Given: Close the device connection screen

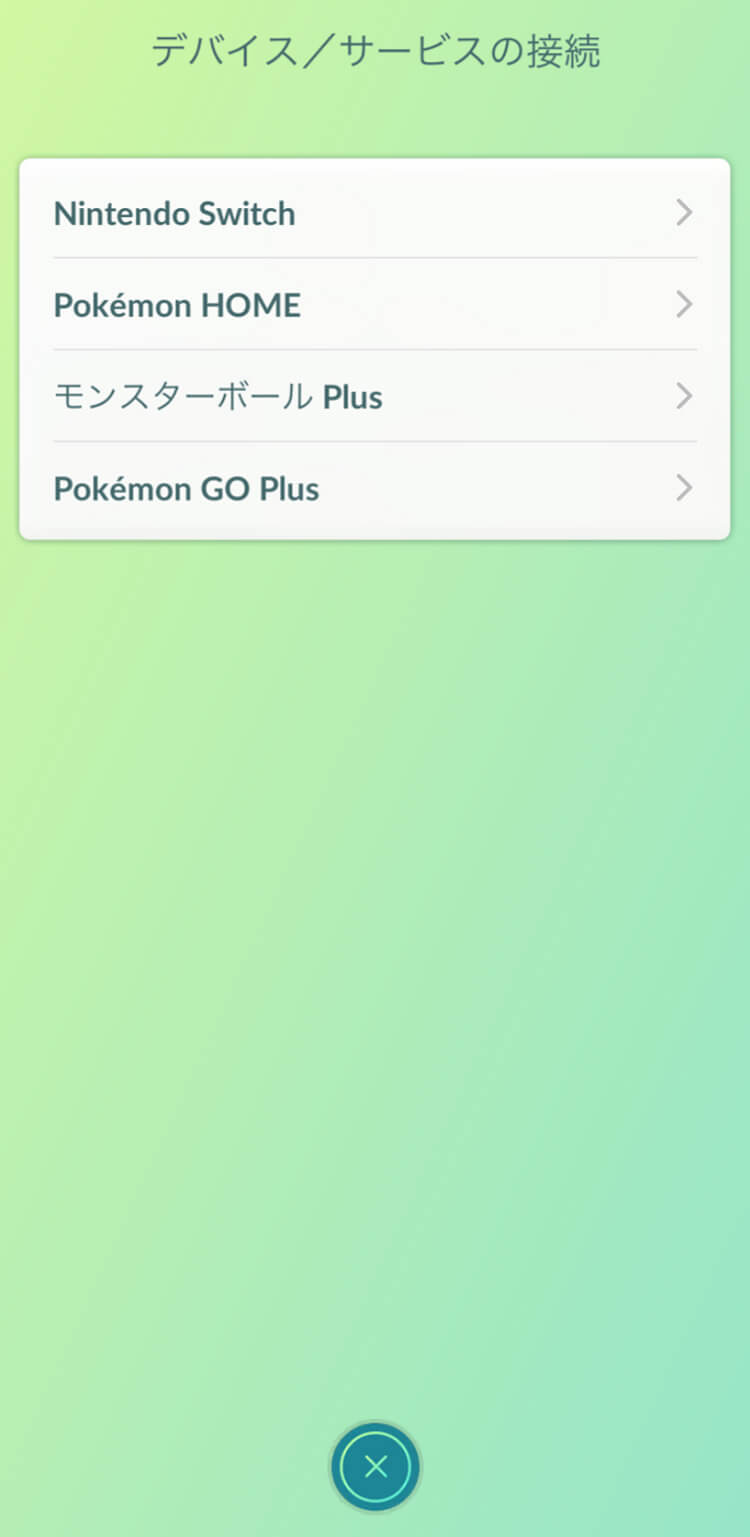Looking at the screenshot, I should [x=376, y=1467].
